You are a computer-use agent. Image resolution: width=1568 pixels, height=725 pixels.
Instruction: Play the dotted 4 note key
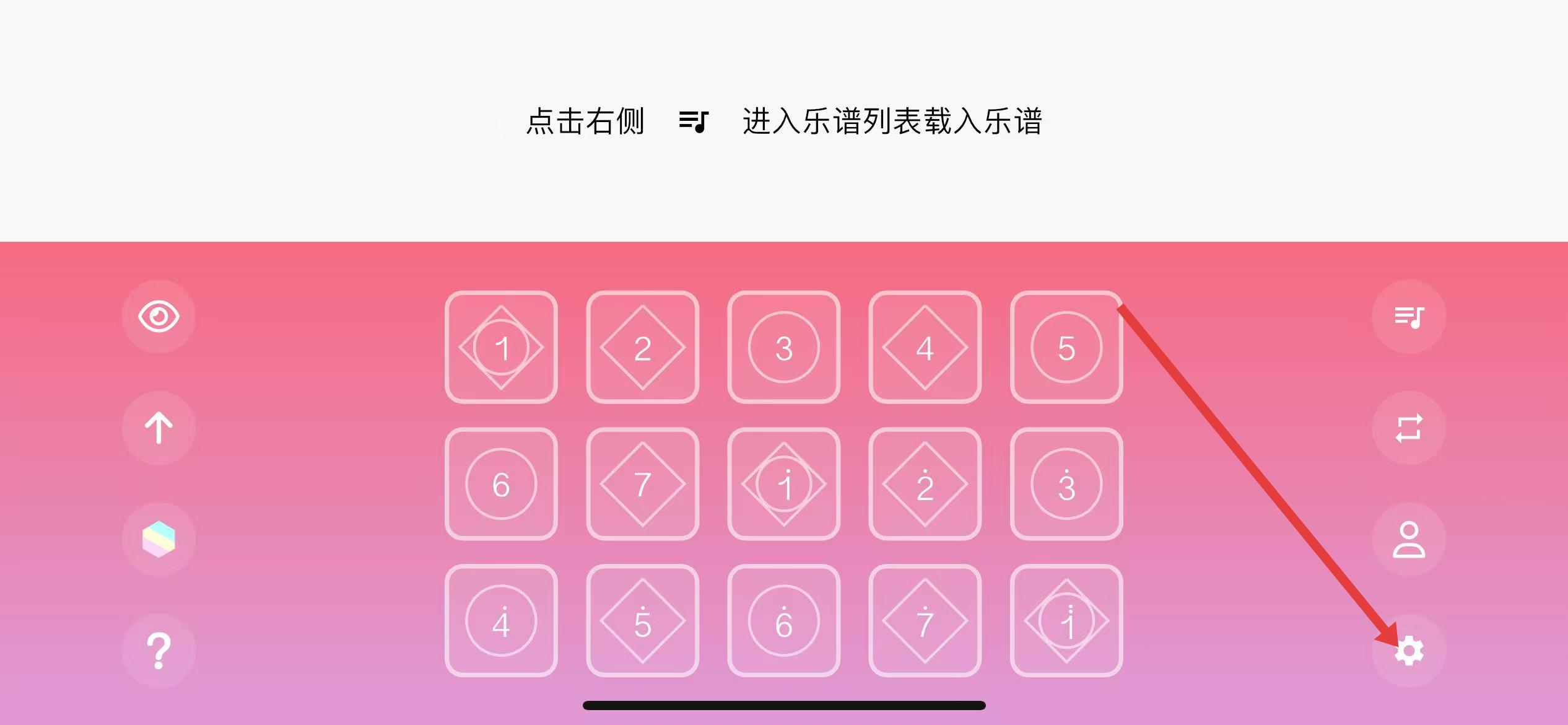tap(501, 620)
